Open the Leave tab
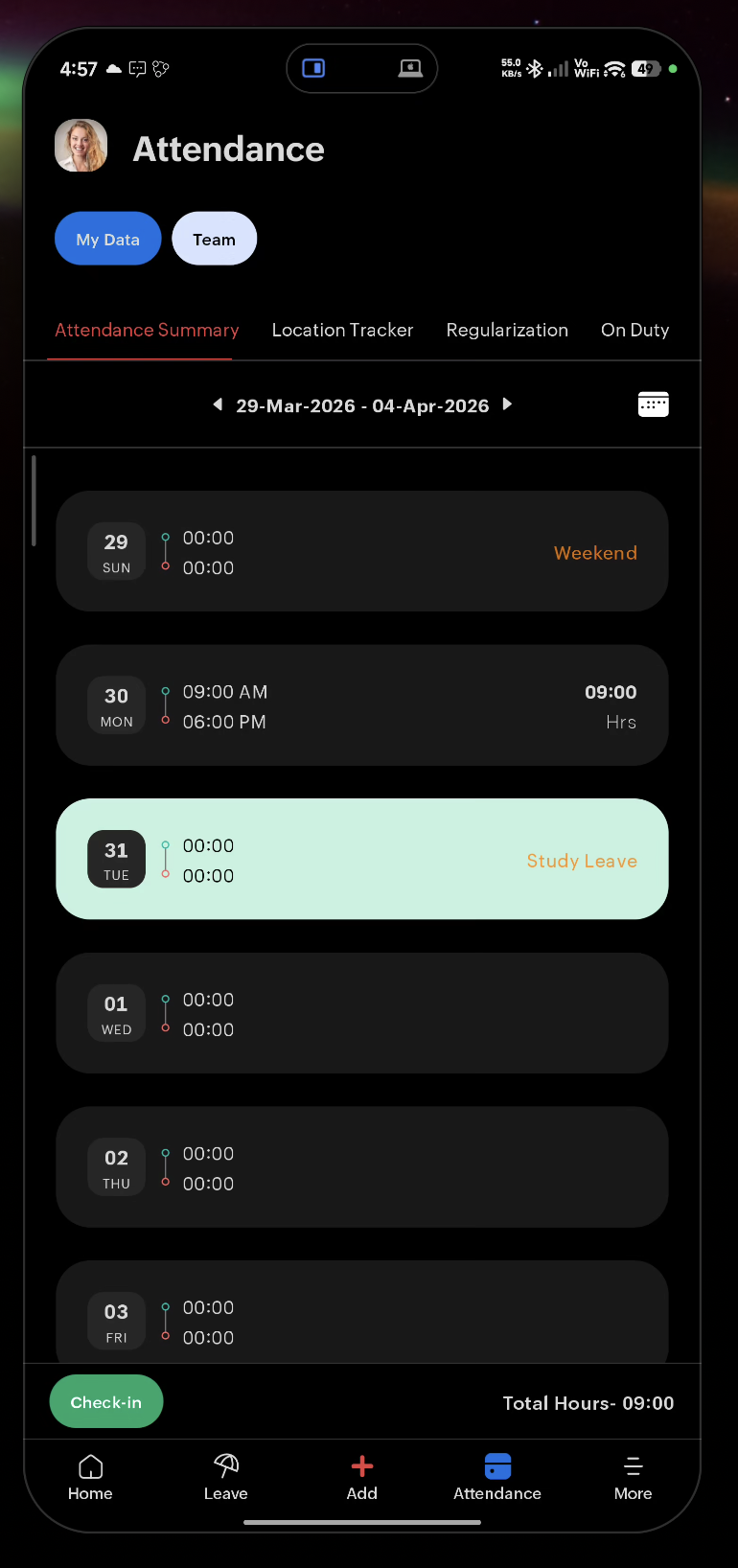 pyautogui.click(x=225, y=1477)
